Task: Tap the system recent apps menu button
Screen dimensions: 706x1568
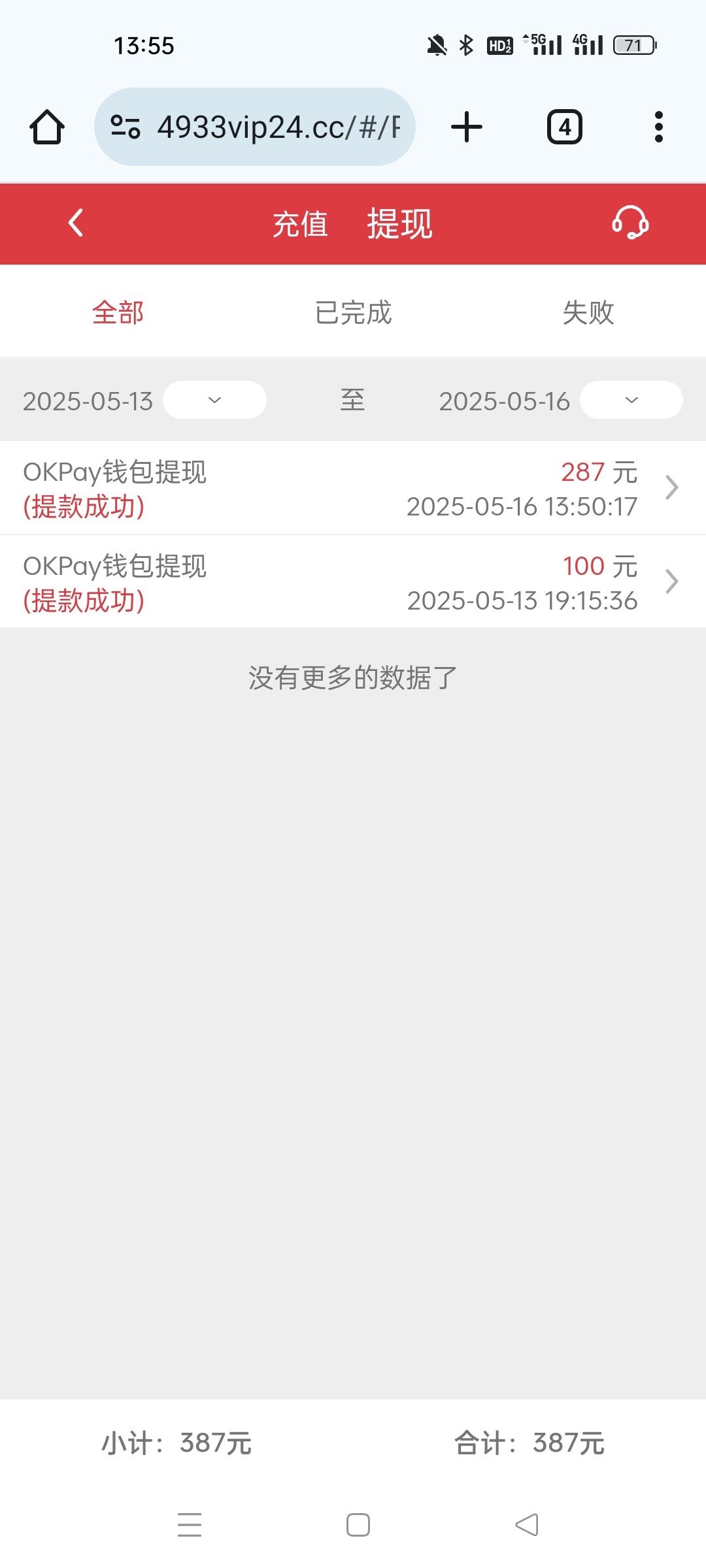Action: tap(190, 1525)
